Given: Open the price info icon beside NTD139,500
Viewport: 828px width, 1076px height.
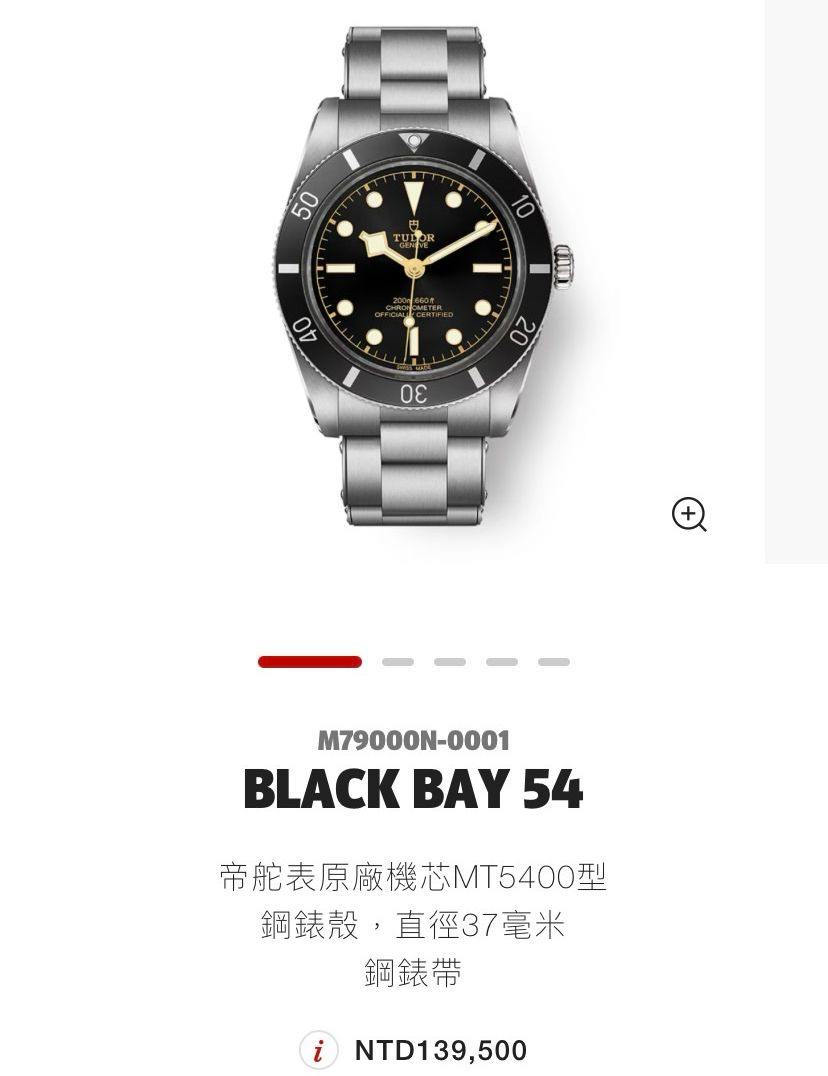Looking at the screenshot, I should (318, 1050).
